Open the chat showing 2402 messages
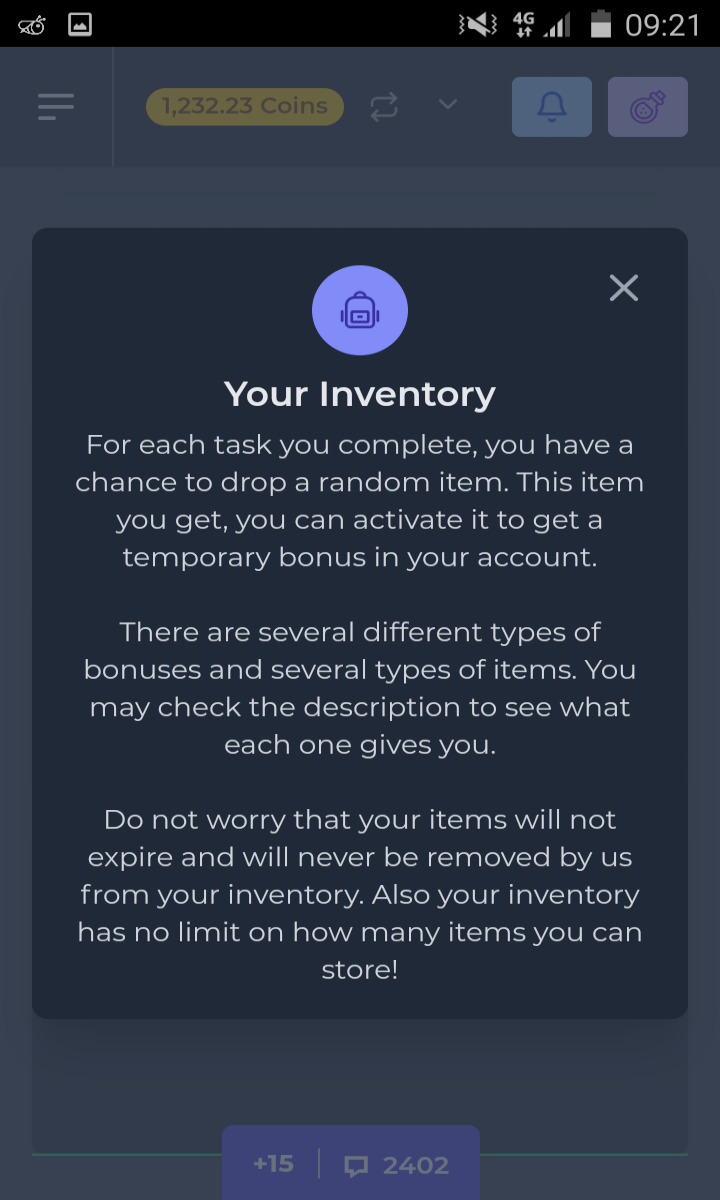The height and width of the screenshot is (1200, 720). click(397, 1164)
